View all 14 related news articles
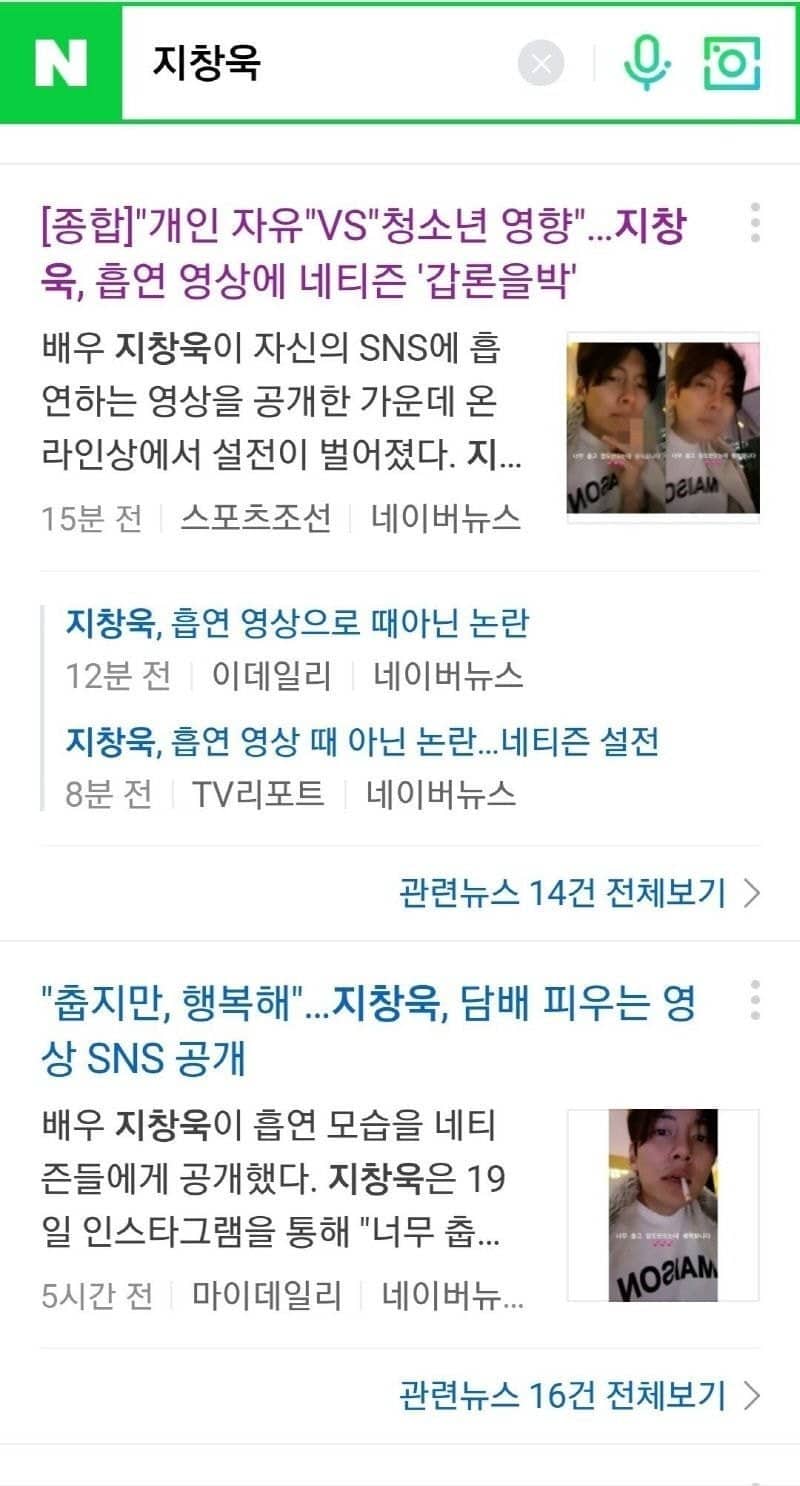Screen dimensions: 800x1486 pos(579,892)
